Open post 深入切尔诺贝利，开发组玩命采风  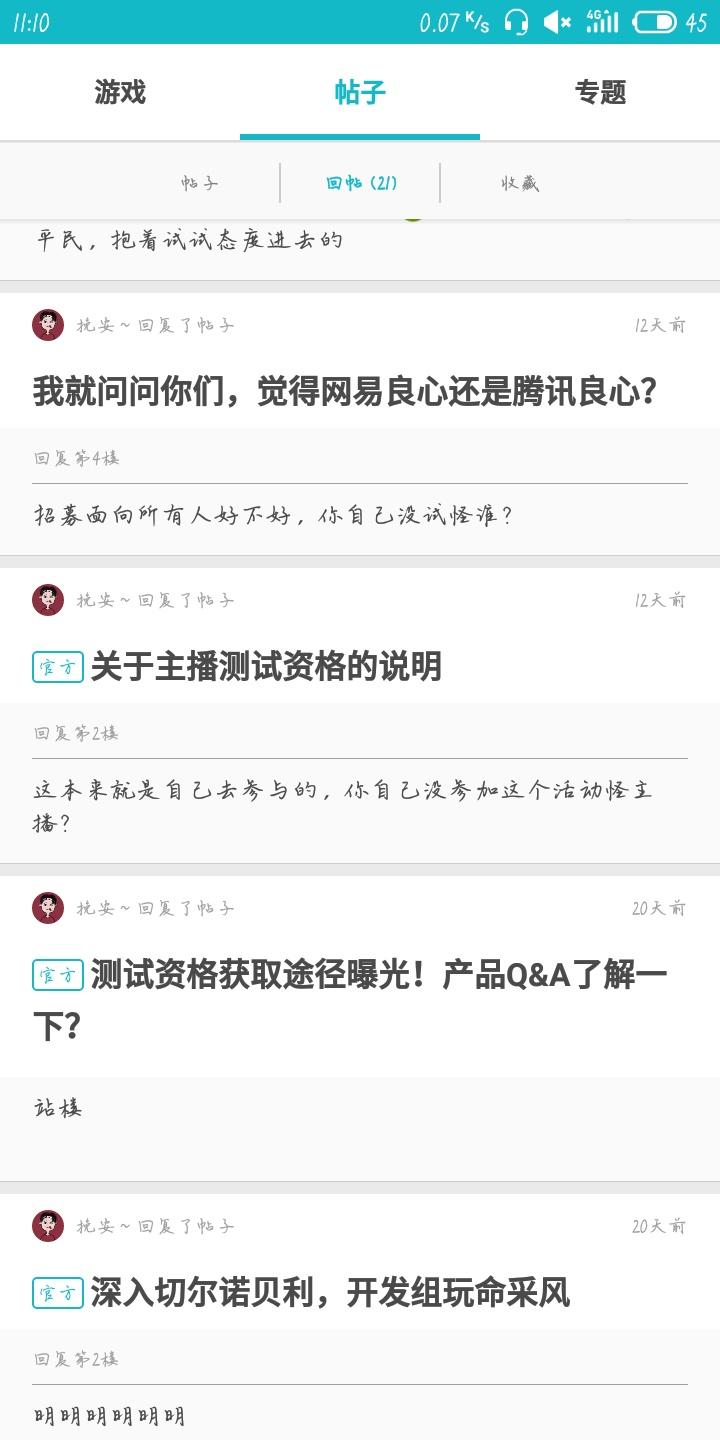click(330, 1292)
